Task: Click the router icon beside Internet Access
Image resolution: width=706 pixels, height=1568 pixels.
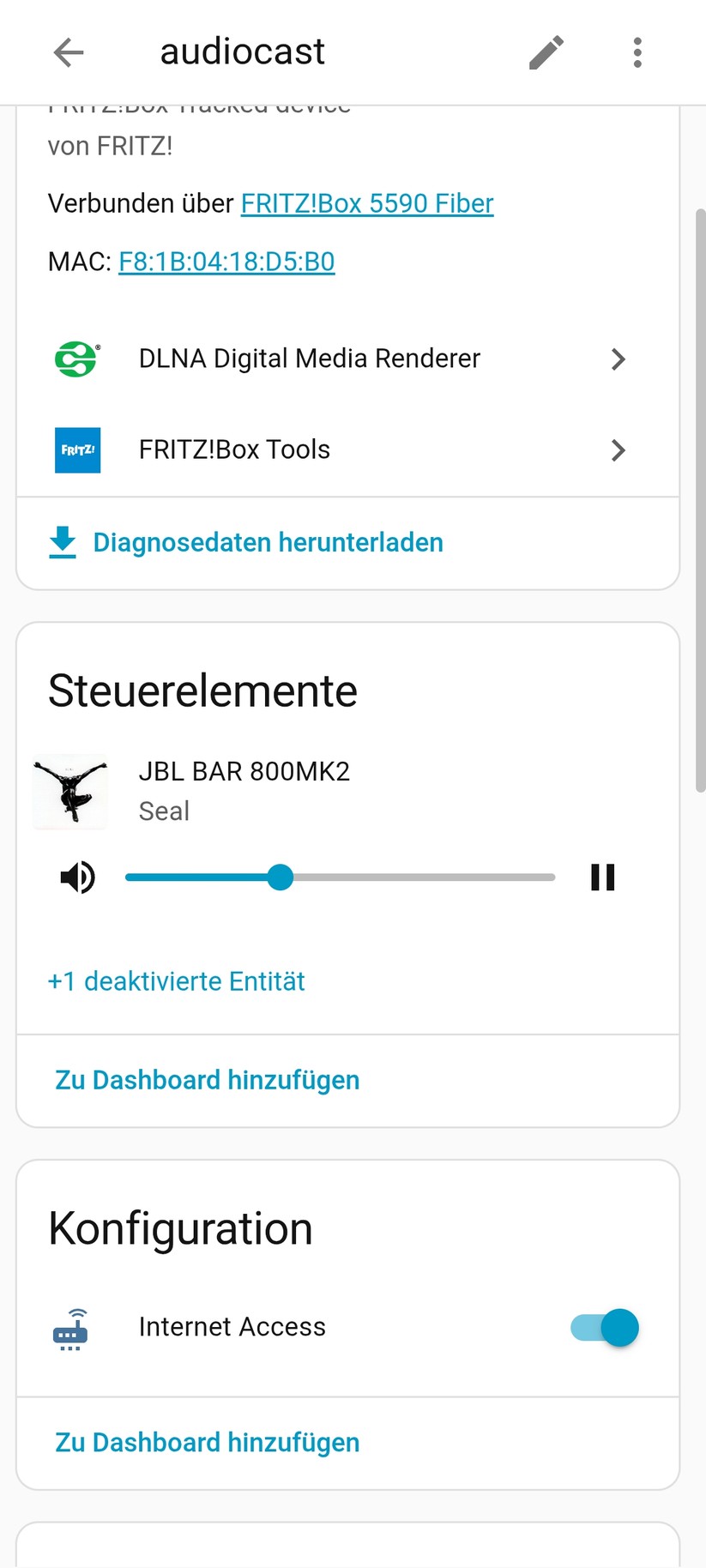Action: click(69, 1328)
